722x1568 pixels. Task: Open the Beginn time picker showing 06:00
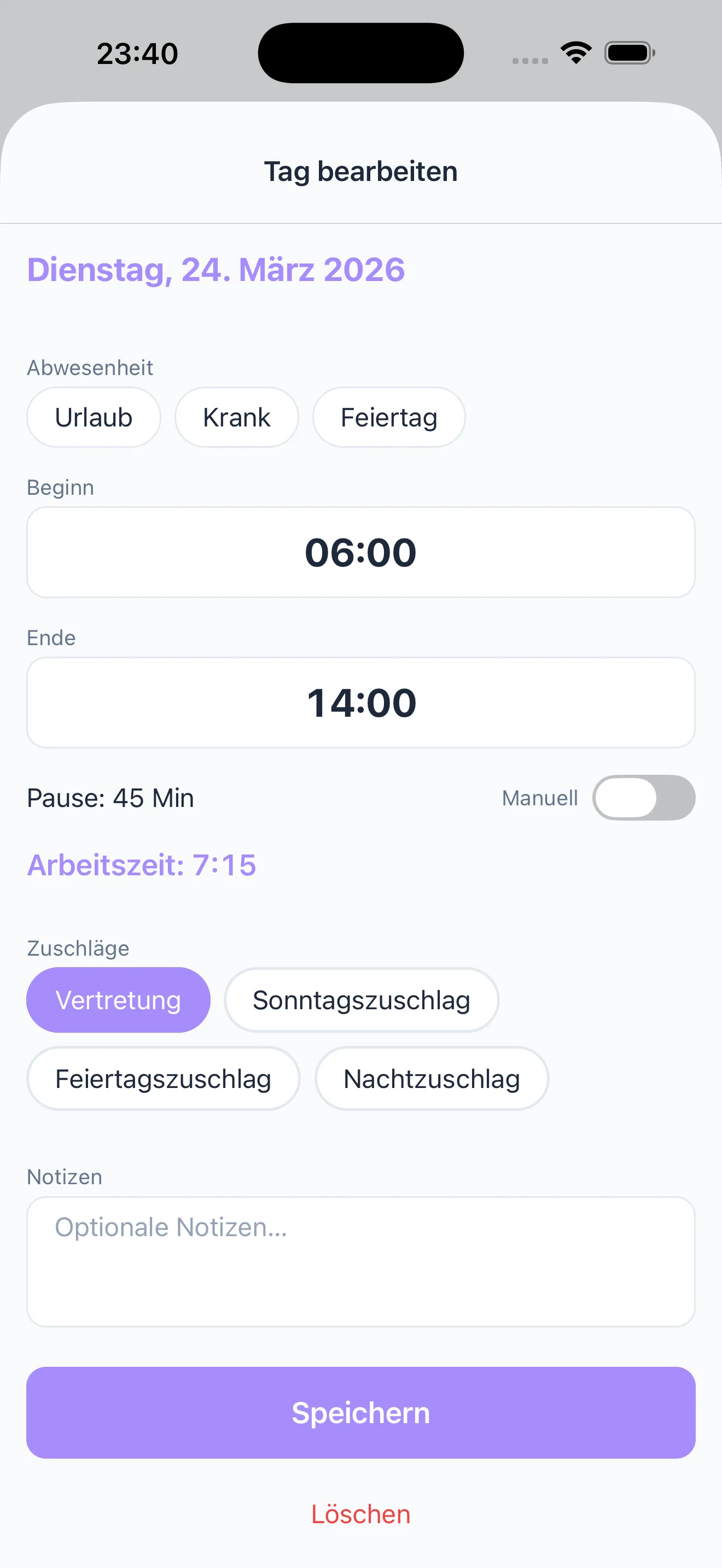click(x=360, y=552)
